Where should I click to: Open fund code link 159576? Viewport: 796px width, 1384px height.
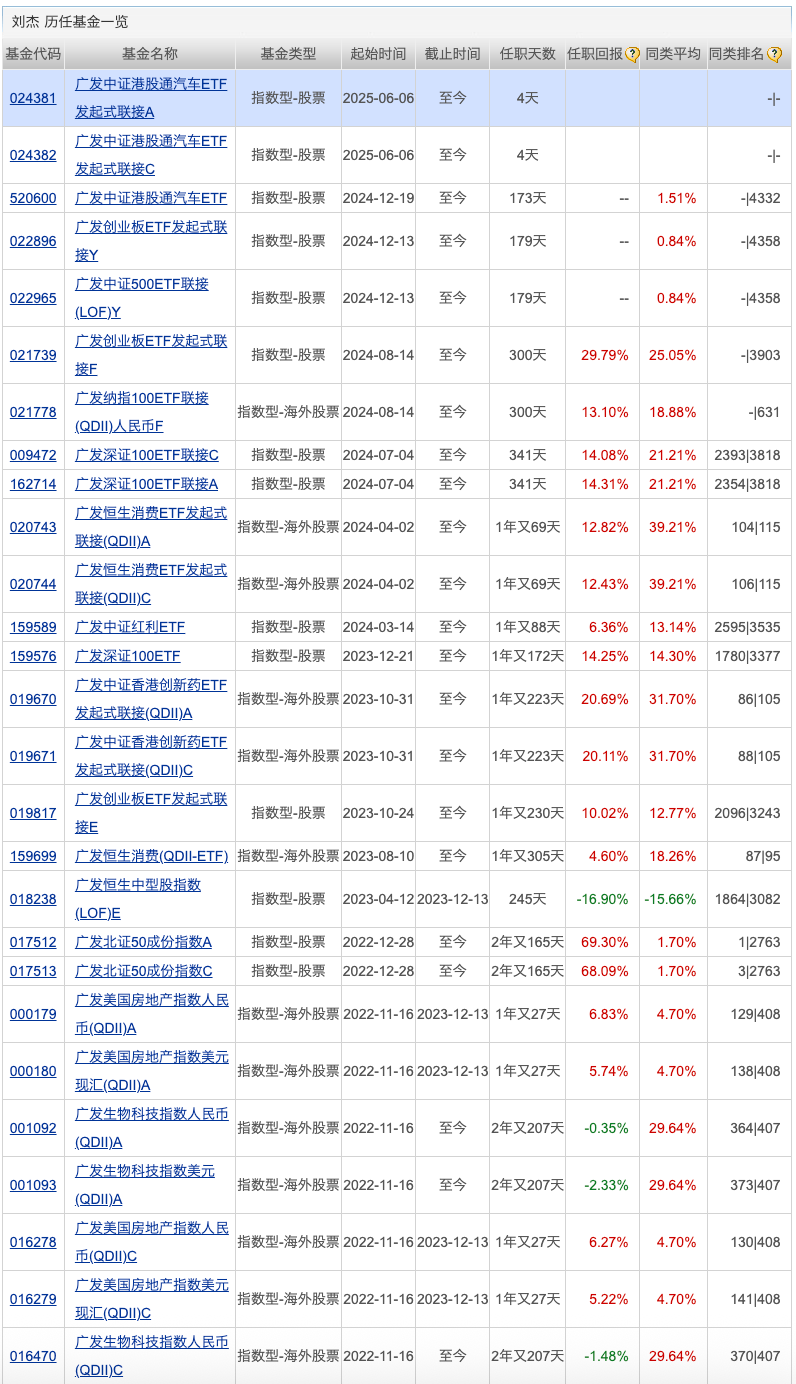(x=33, y=656)
